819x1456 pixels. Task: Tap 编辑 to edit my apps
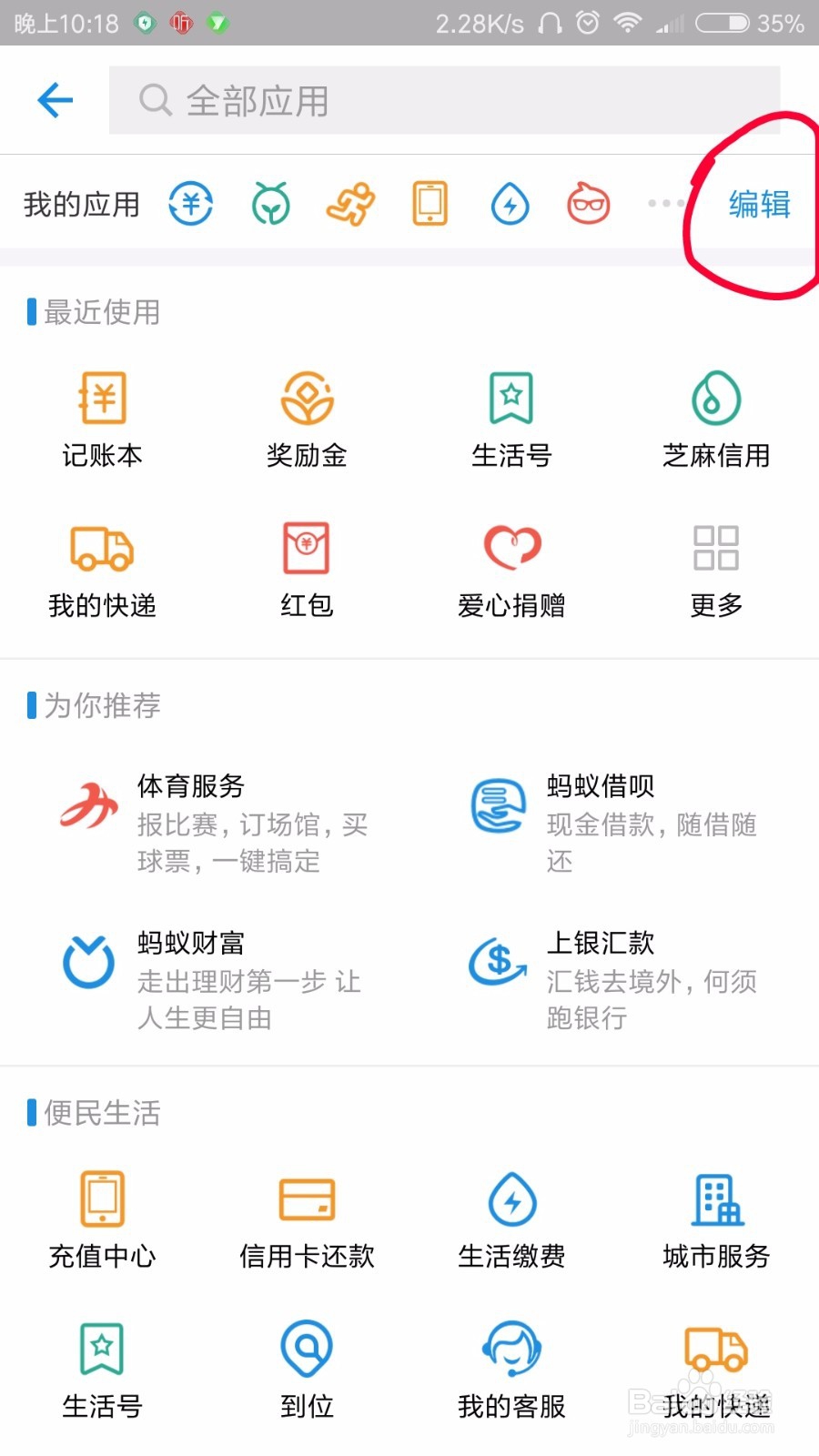tap(758, 204)
